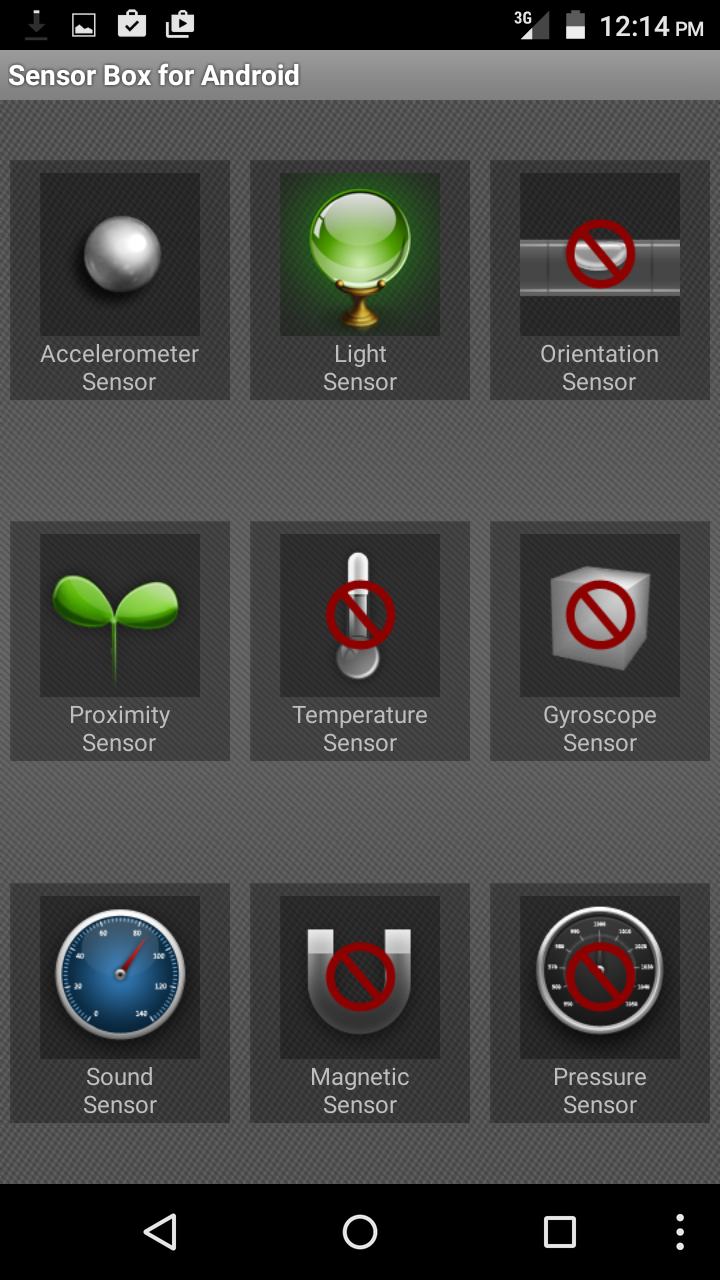Select the Pressure Sensor tile
This screenshot has width=720, height=1280.
[x=600, y=1002]
